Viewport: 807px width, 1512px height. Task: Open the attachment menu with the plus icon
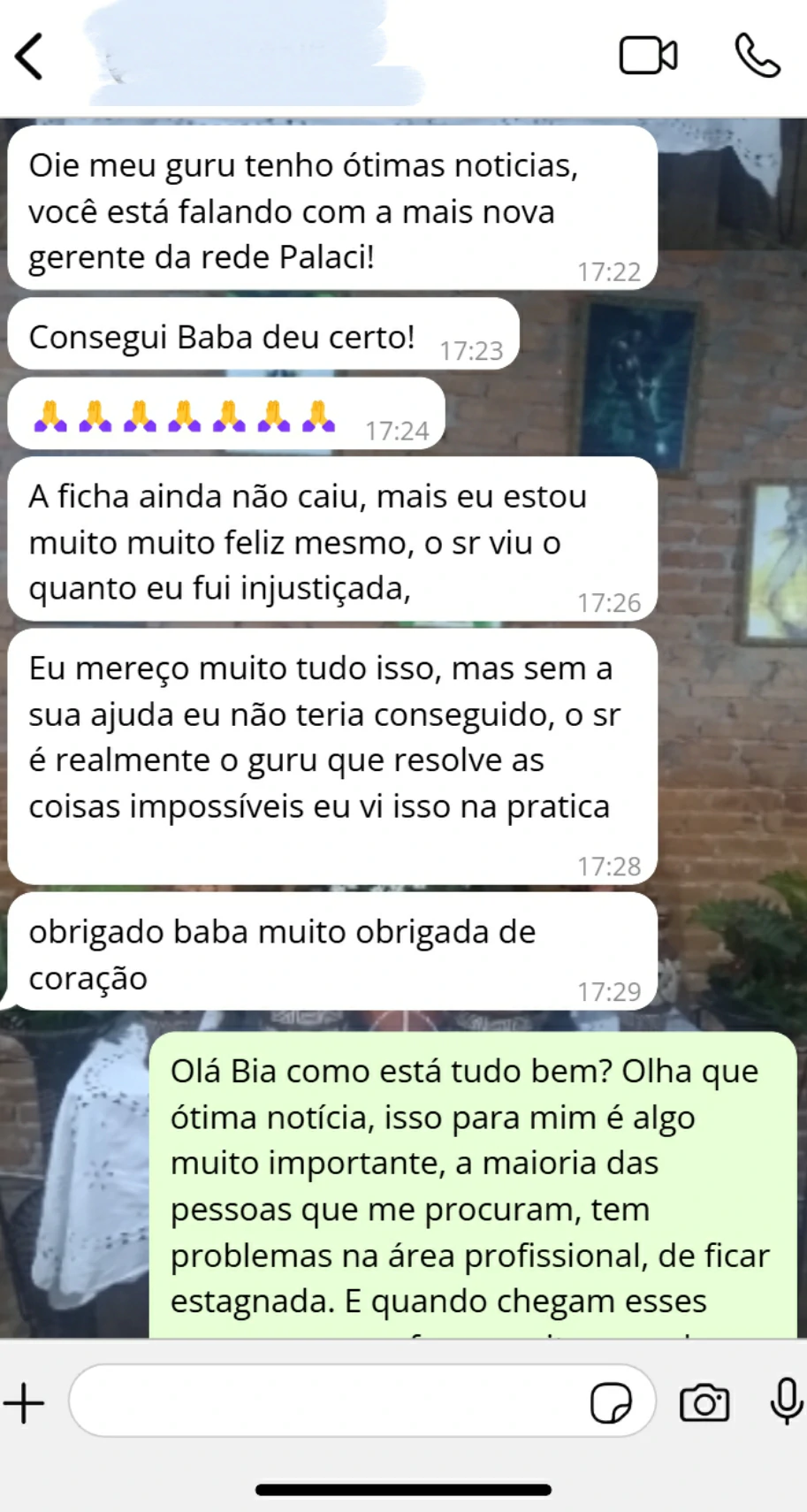tap(24, 1401)
